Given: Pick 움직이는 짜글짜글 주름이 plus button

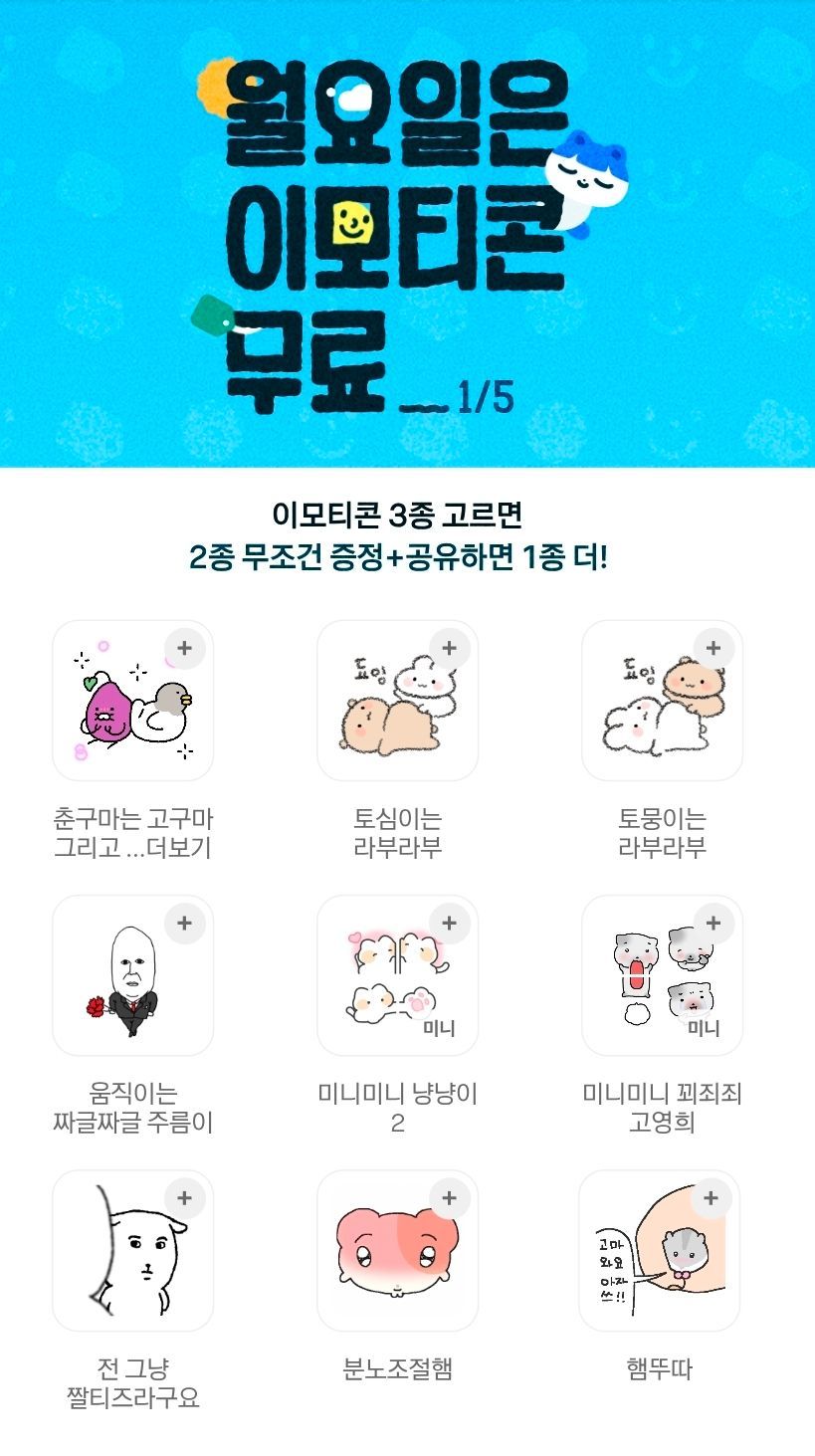Looking at the screenshot, I should pos(184,924).
